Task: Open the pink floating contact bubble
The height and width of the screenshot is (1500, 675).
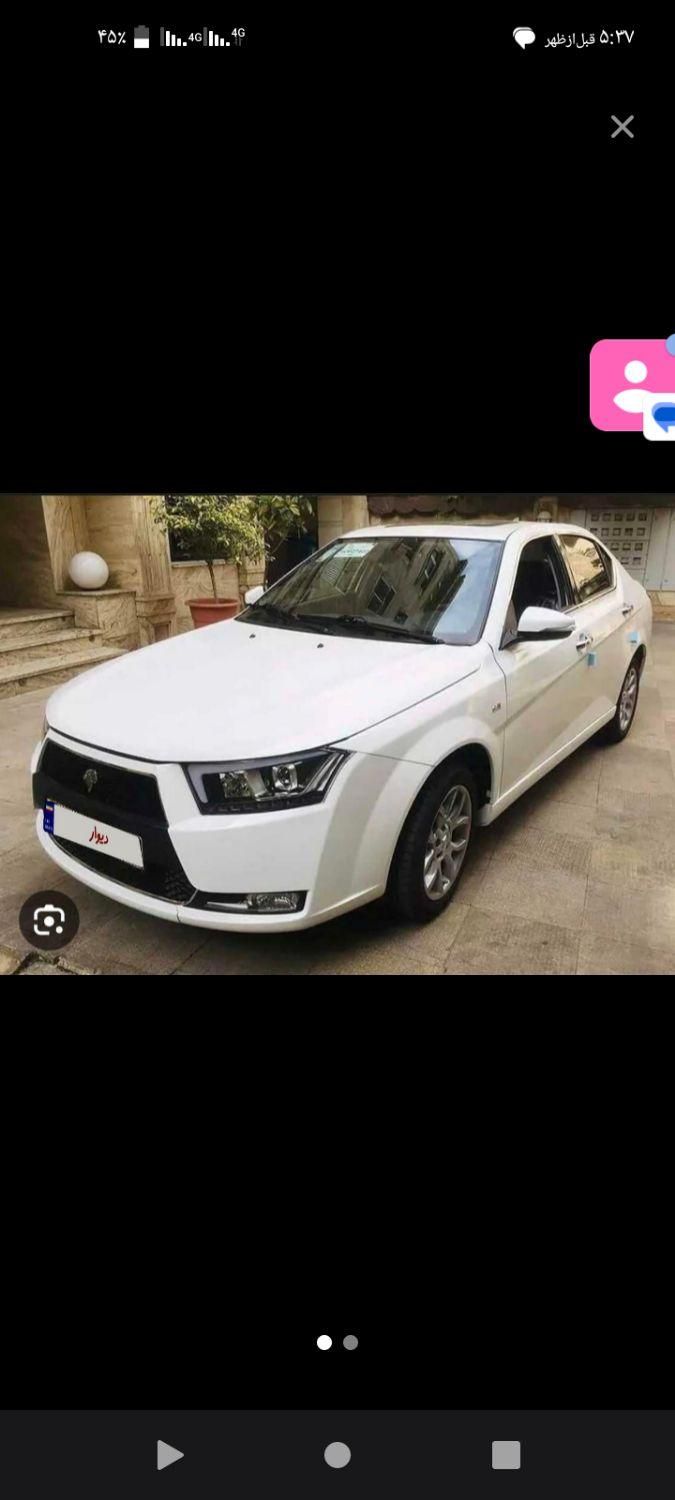Action: [632, 385]
